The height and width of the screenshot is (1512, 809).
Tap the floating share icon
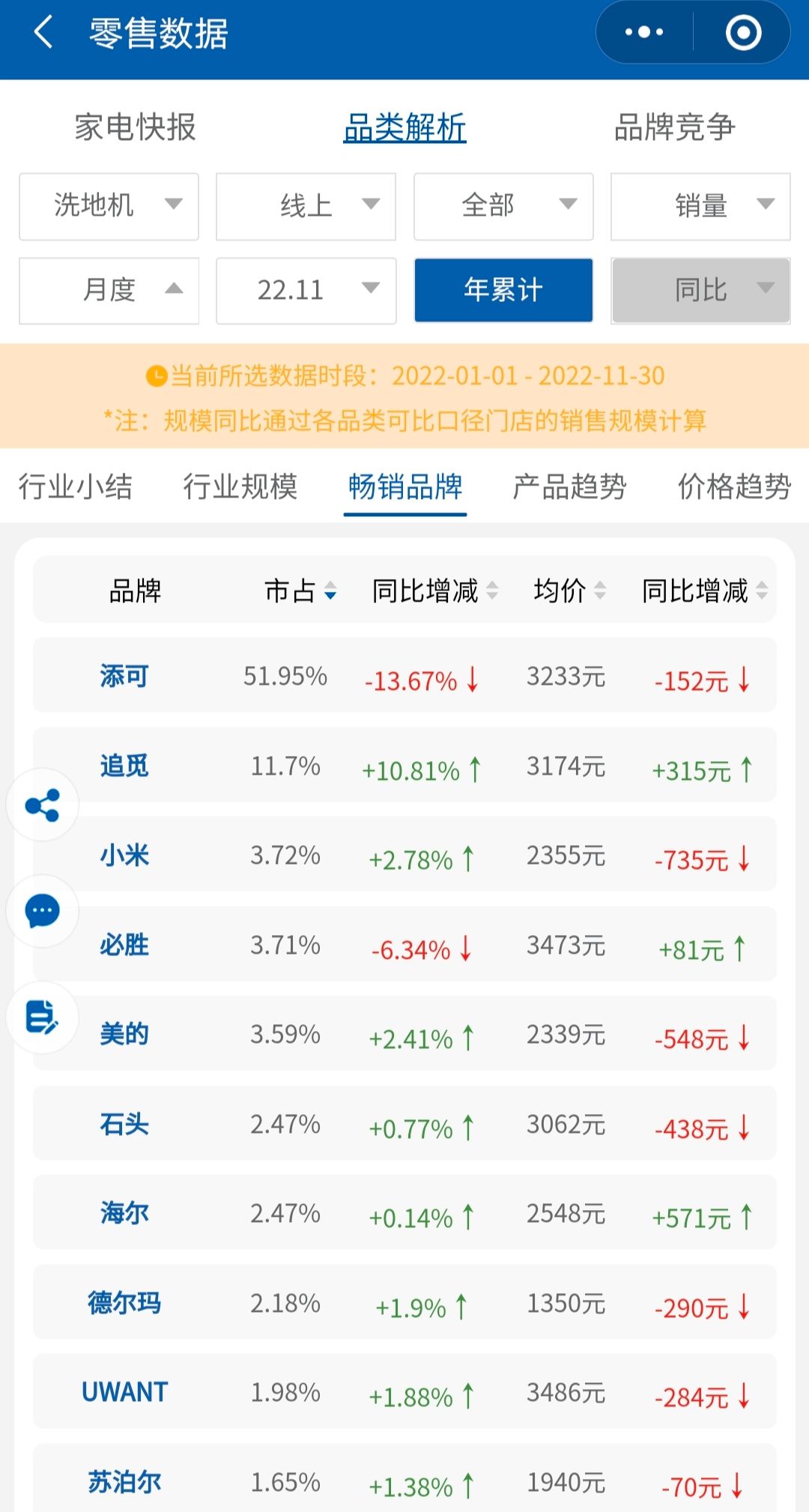(43, 805)
